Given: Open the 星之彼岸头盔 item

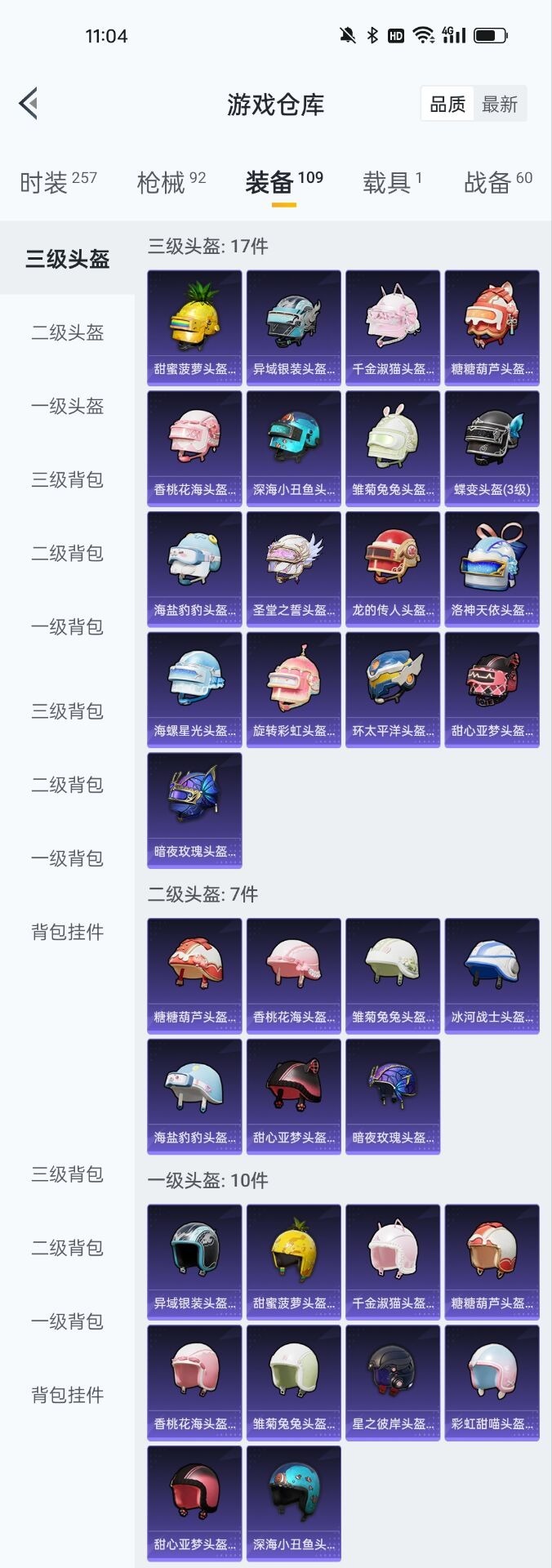Looking at the screenshot, I should click(392, 1382).
